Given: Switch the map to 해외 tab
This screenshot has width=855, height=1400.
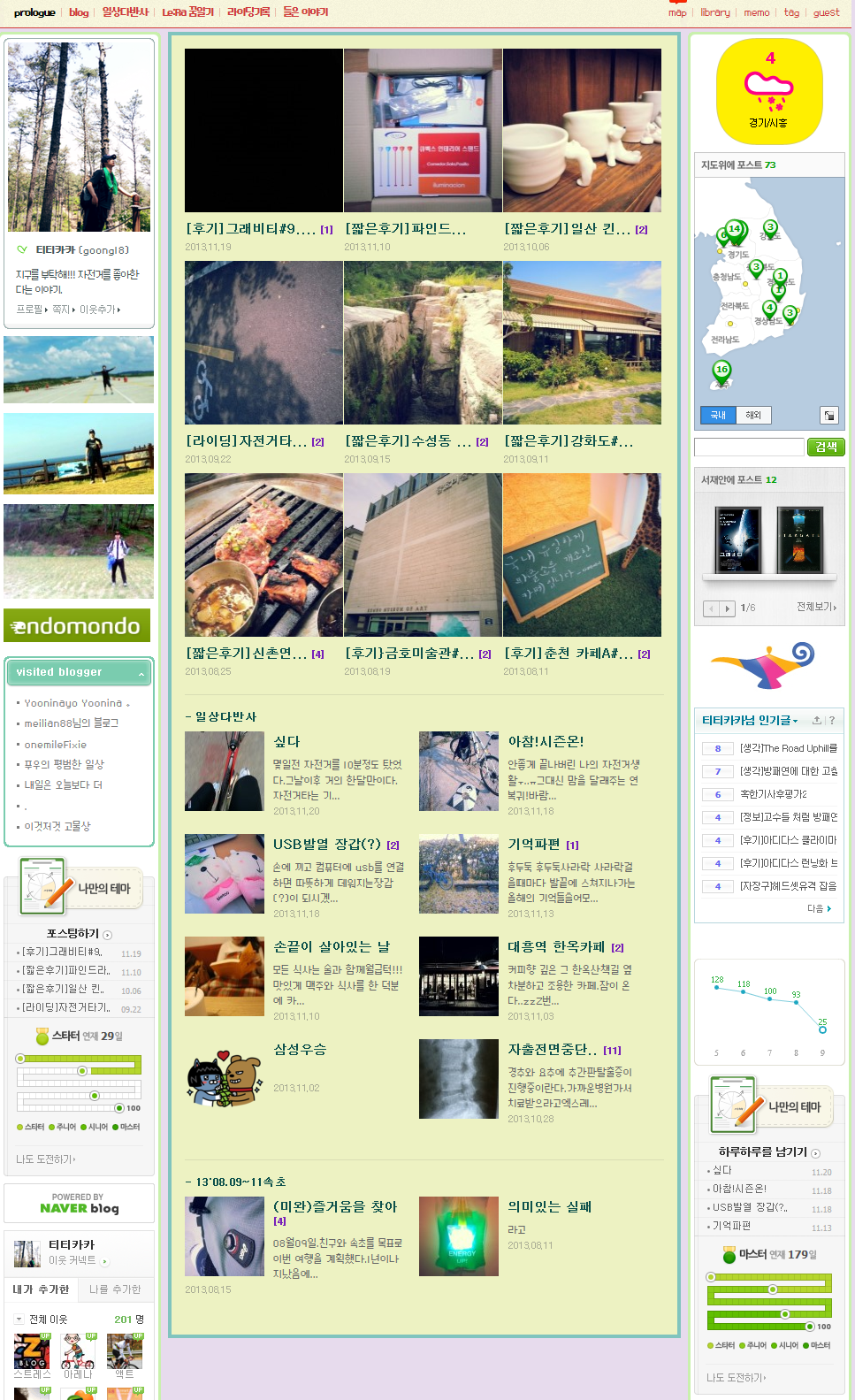Looking at the screenshot, I should [x=753, y=415].
